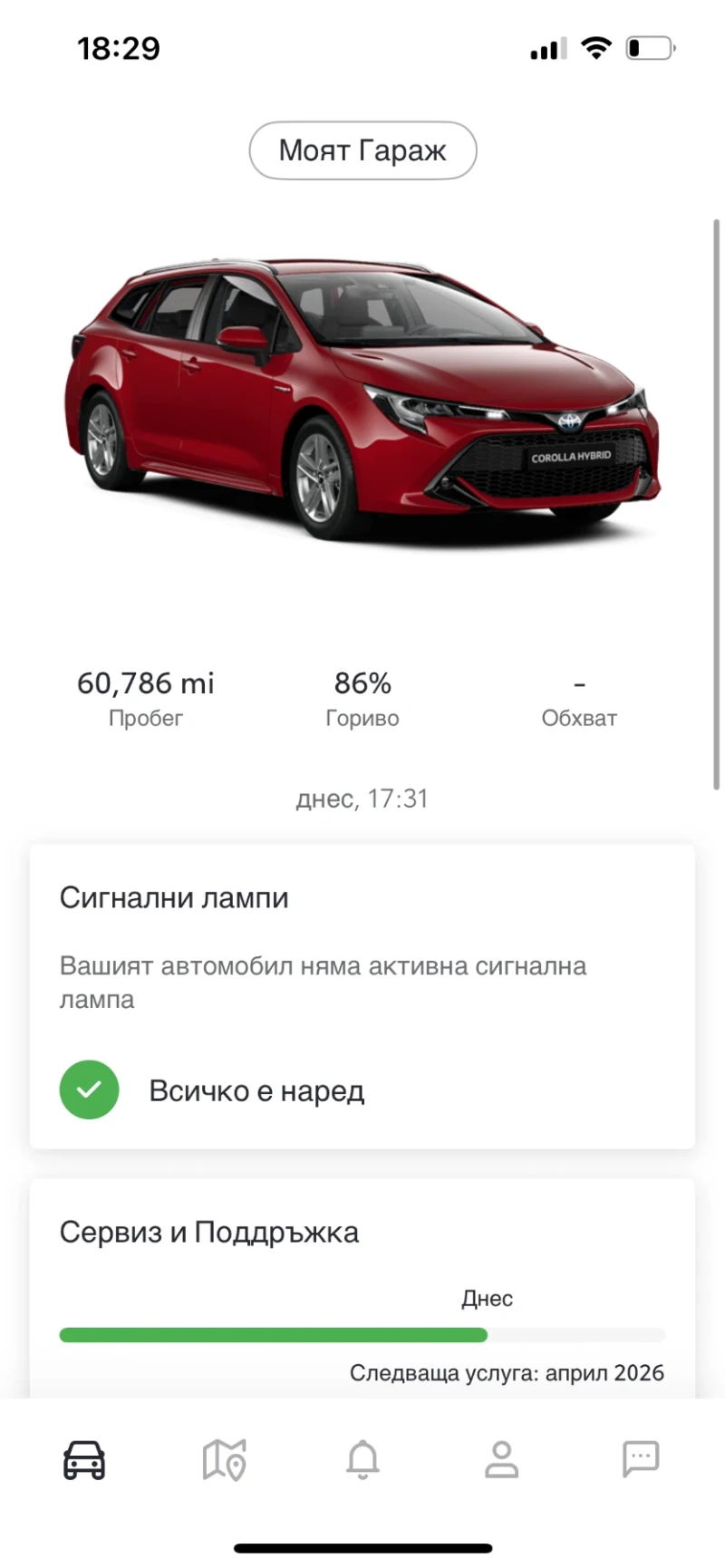Click the cellular signal bars icon

point(545,47)
